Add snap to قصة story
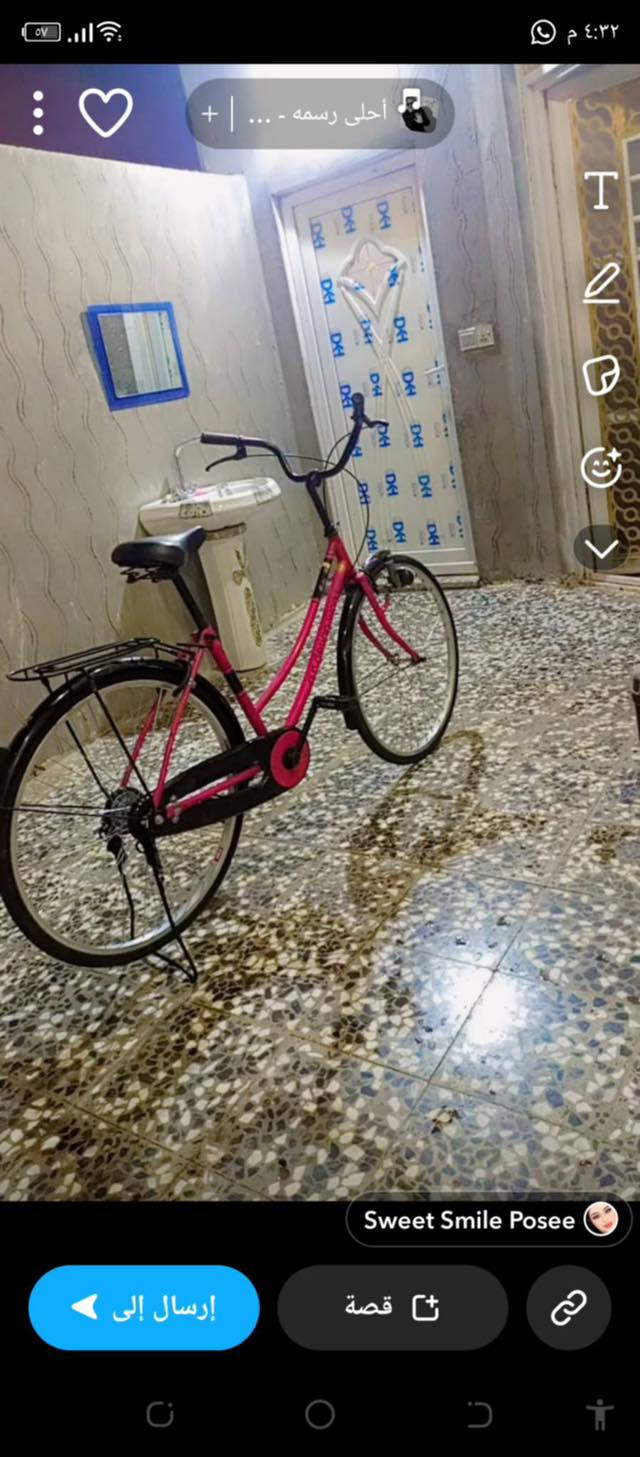 pyautogui.click(x=392, y=1307)
